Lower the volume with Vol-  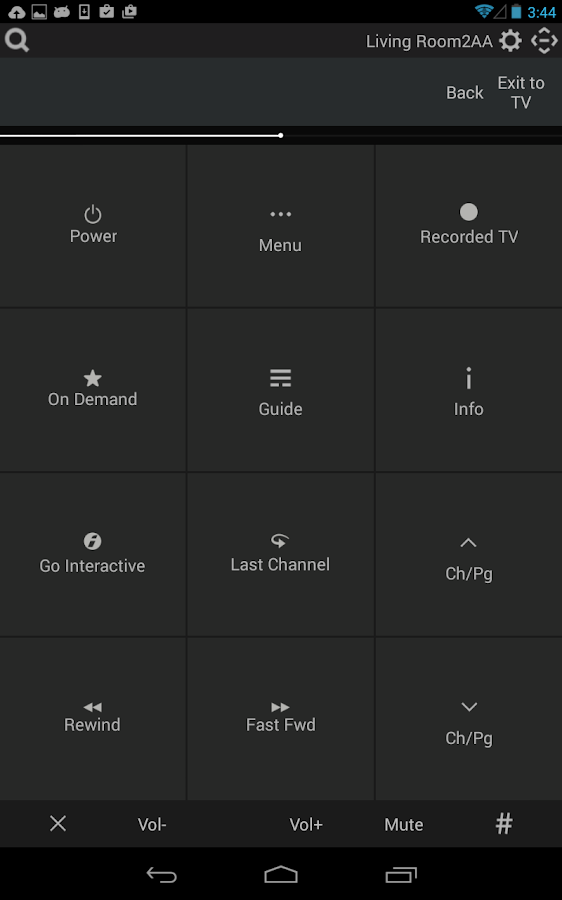[x=152, y=824]
